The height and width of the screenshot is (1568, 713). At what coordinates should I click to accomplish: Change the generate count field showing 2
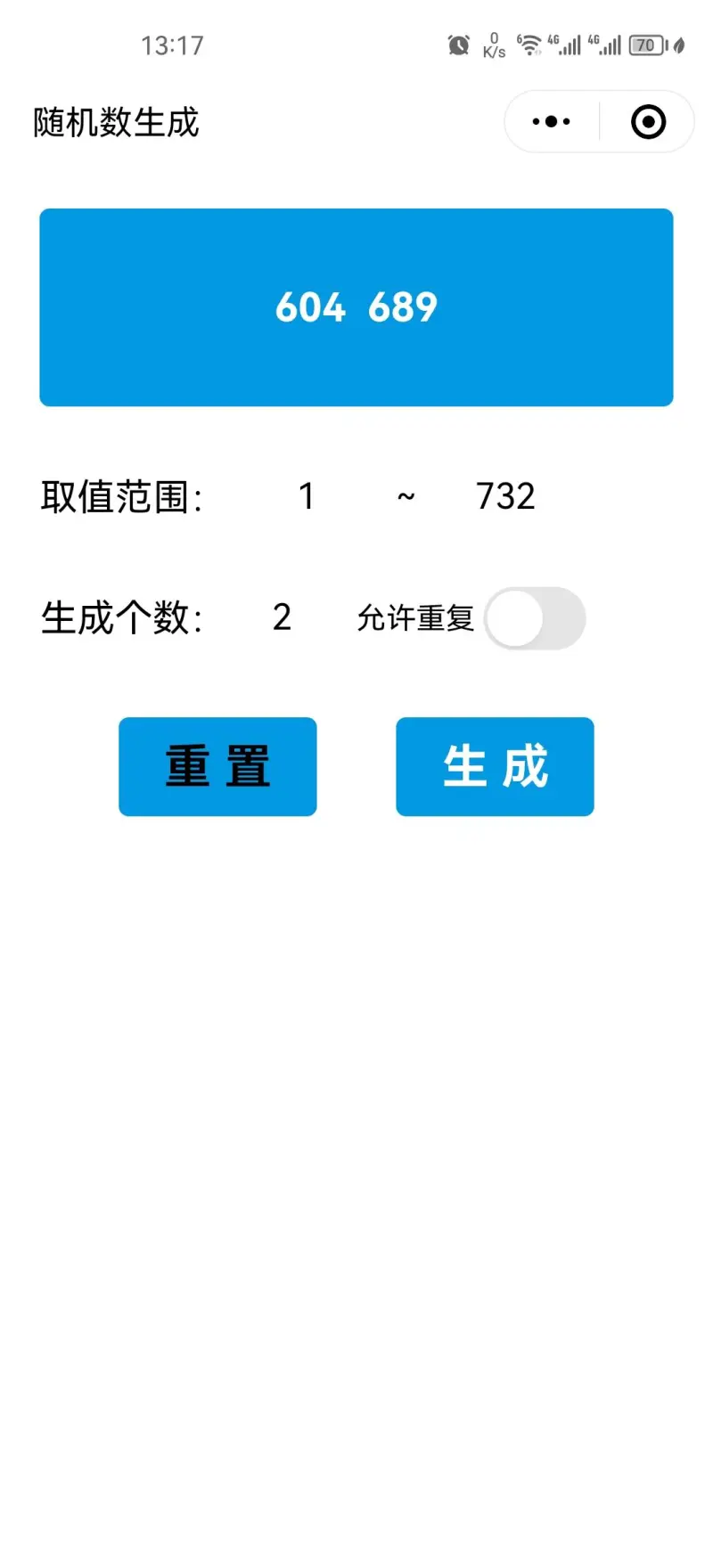282,617
